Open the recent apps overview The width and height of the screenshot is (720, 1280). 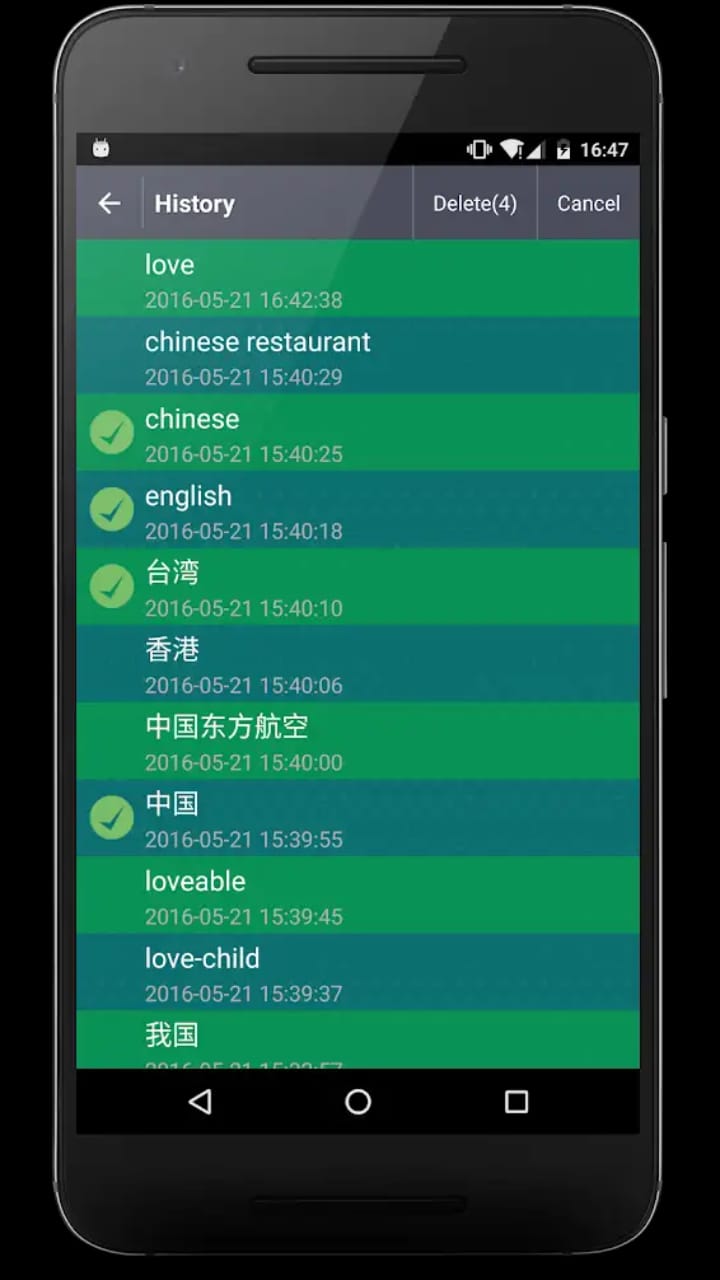tap(516, 1102)
